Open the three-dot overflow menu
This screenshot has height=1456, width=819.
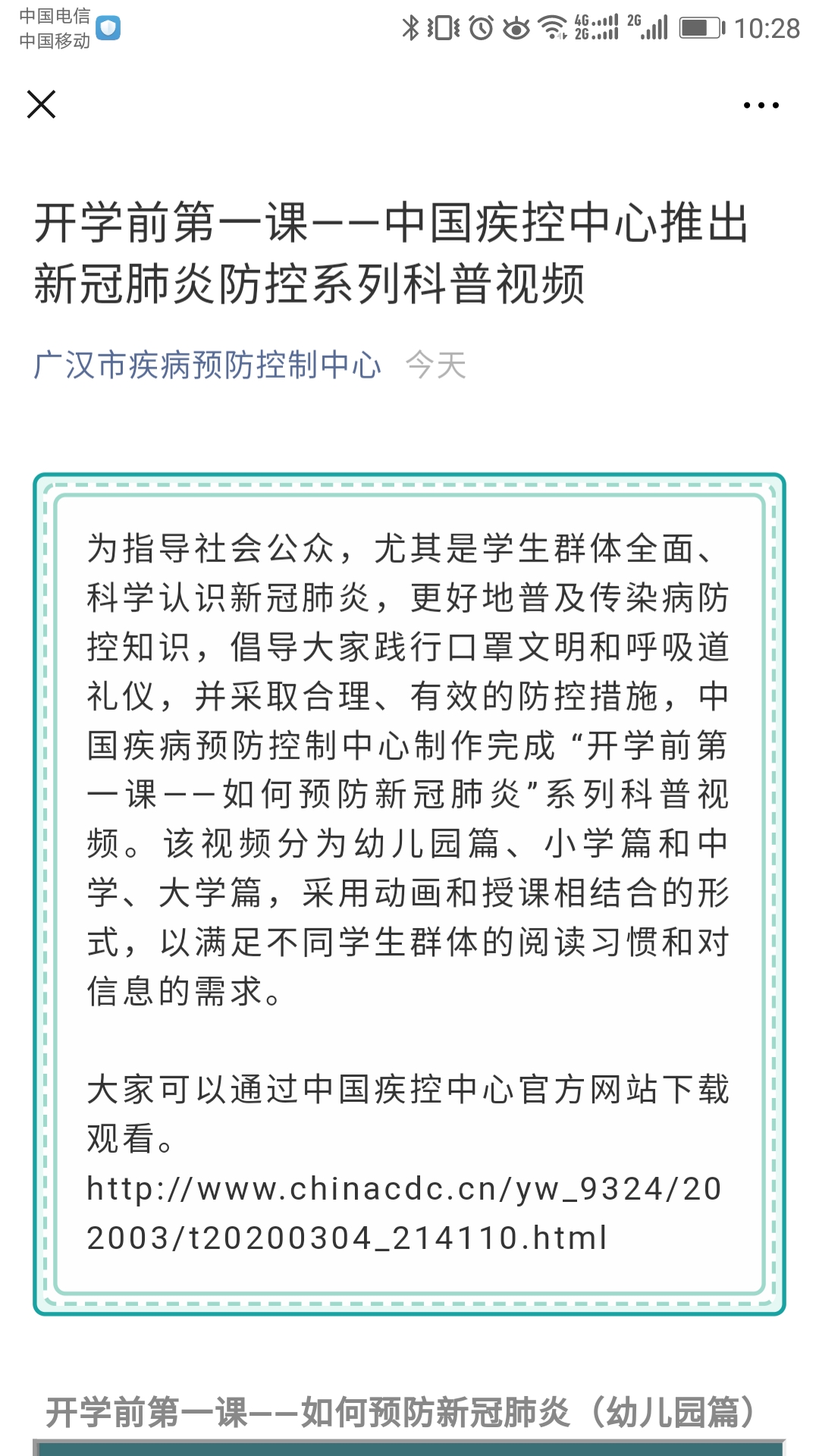click(x=761, y=105)
